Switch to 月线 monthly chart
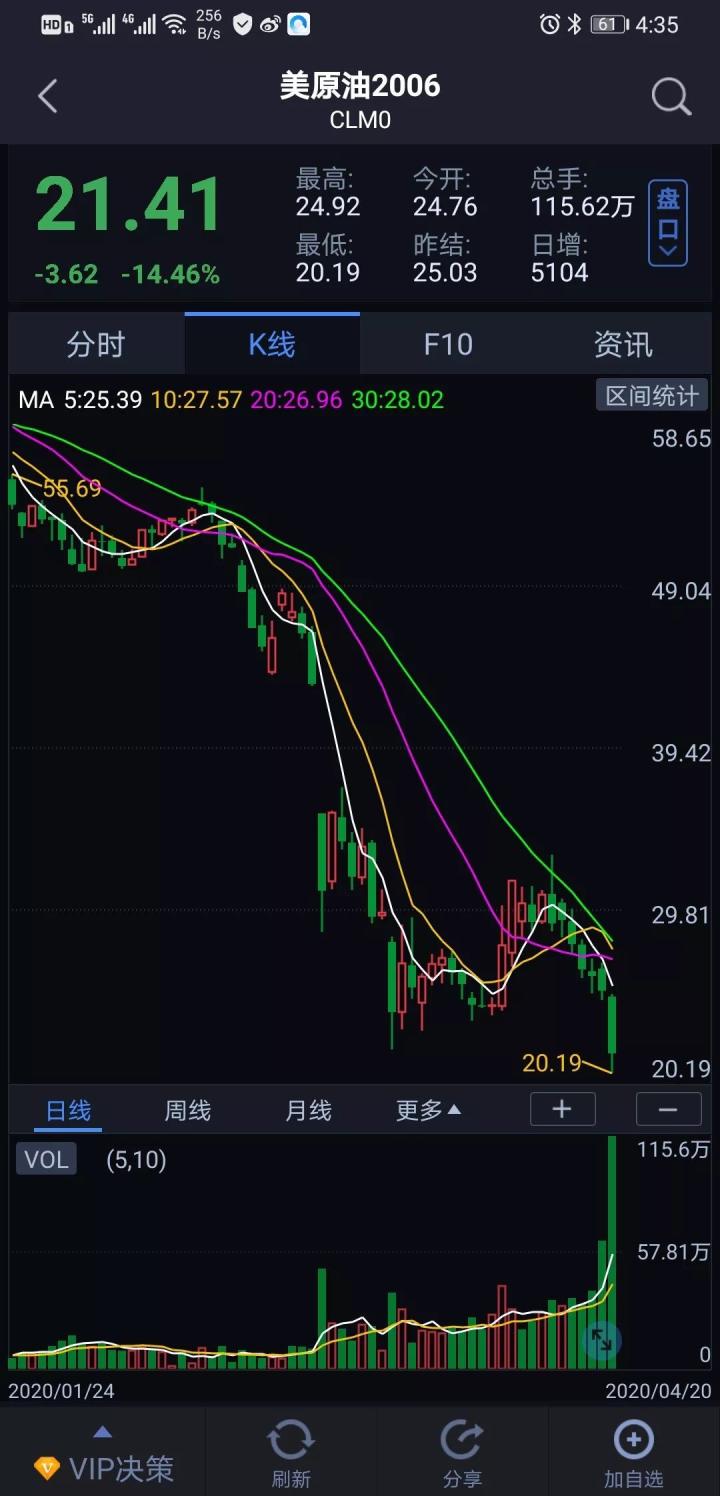The height and width of the screenshot is (1496, 720). click(308, 1110)
